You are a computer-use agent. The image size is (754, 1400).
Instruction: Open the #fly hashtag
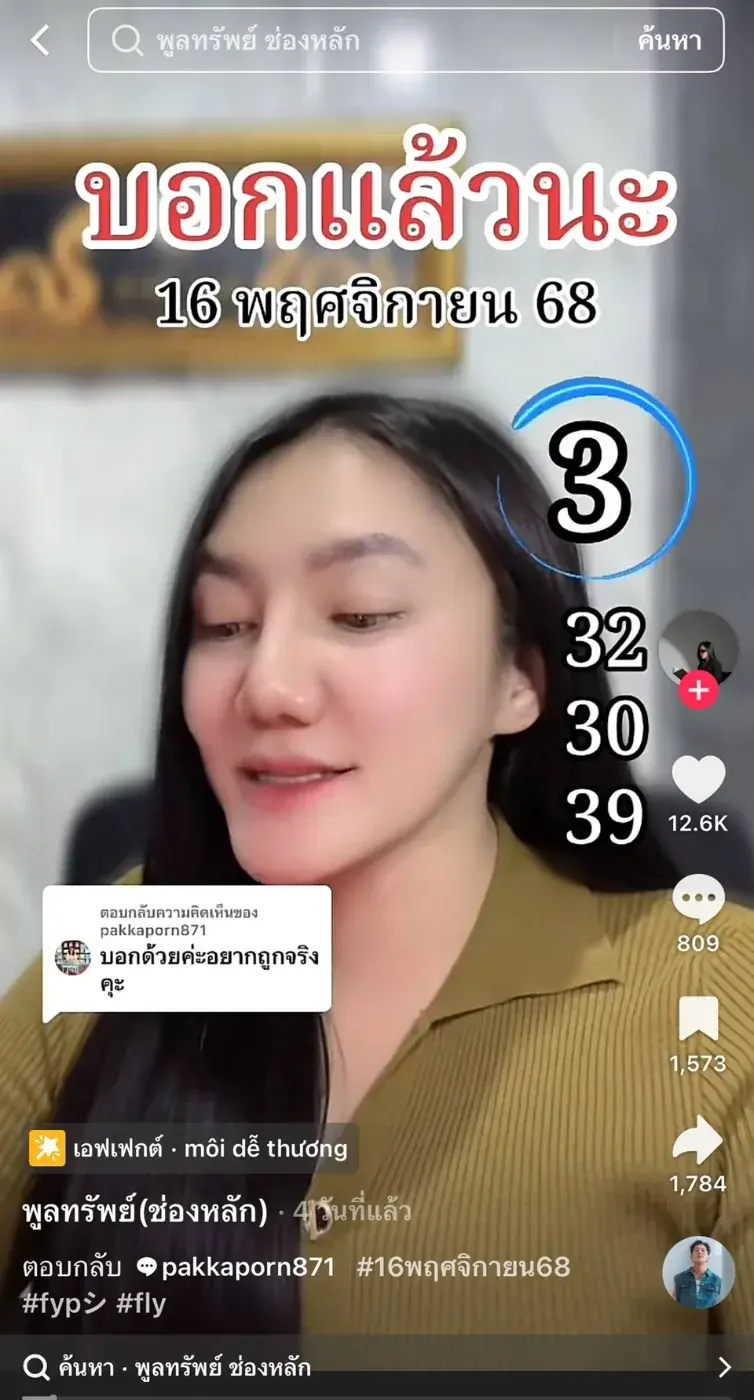pyautogui.click(x=141, y=1303)
